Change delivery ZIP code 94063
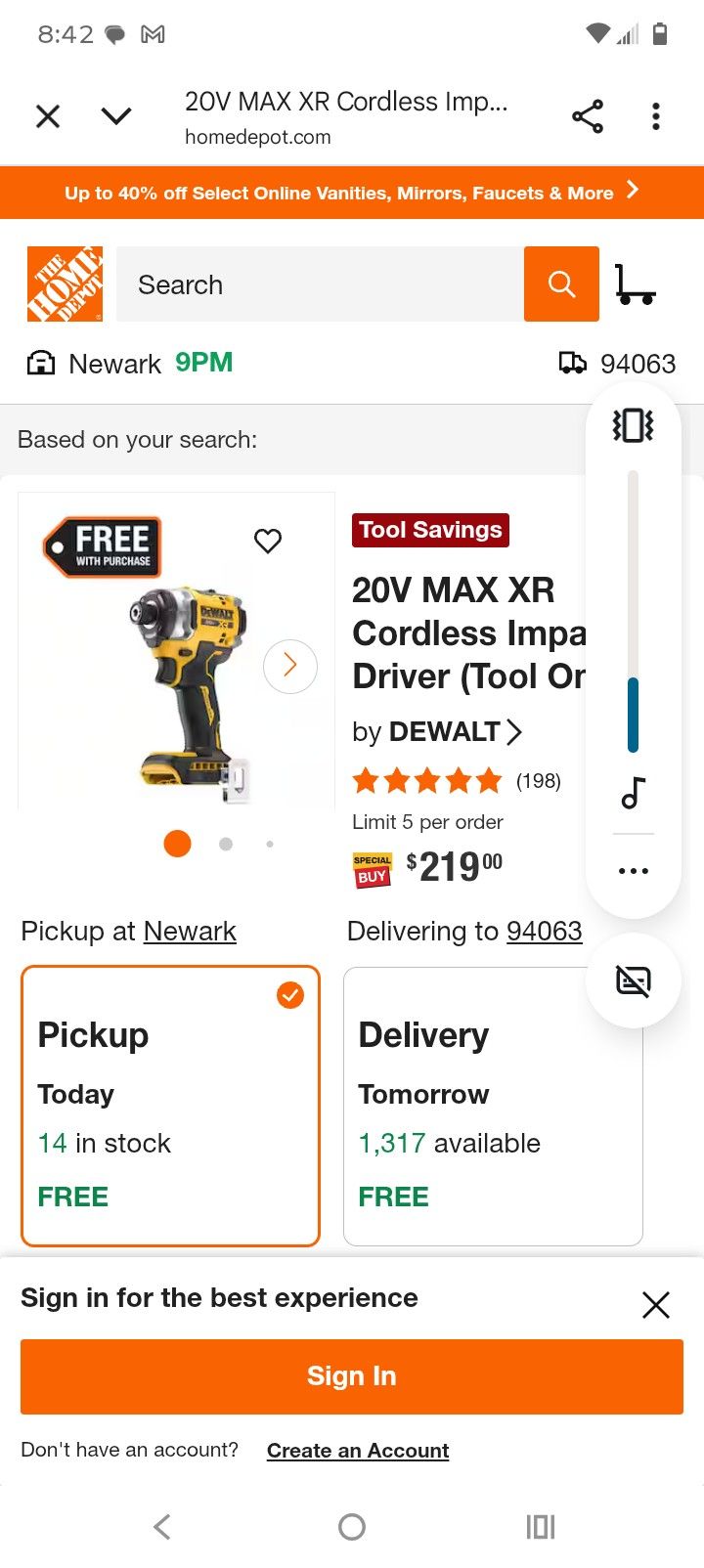Image resolution: width=704 pixels, height=1568 pixels. coord(618,364)
